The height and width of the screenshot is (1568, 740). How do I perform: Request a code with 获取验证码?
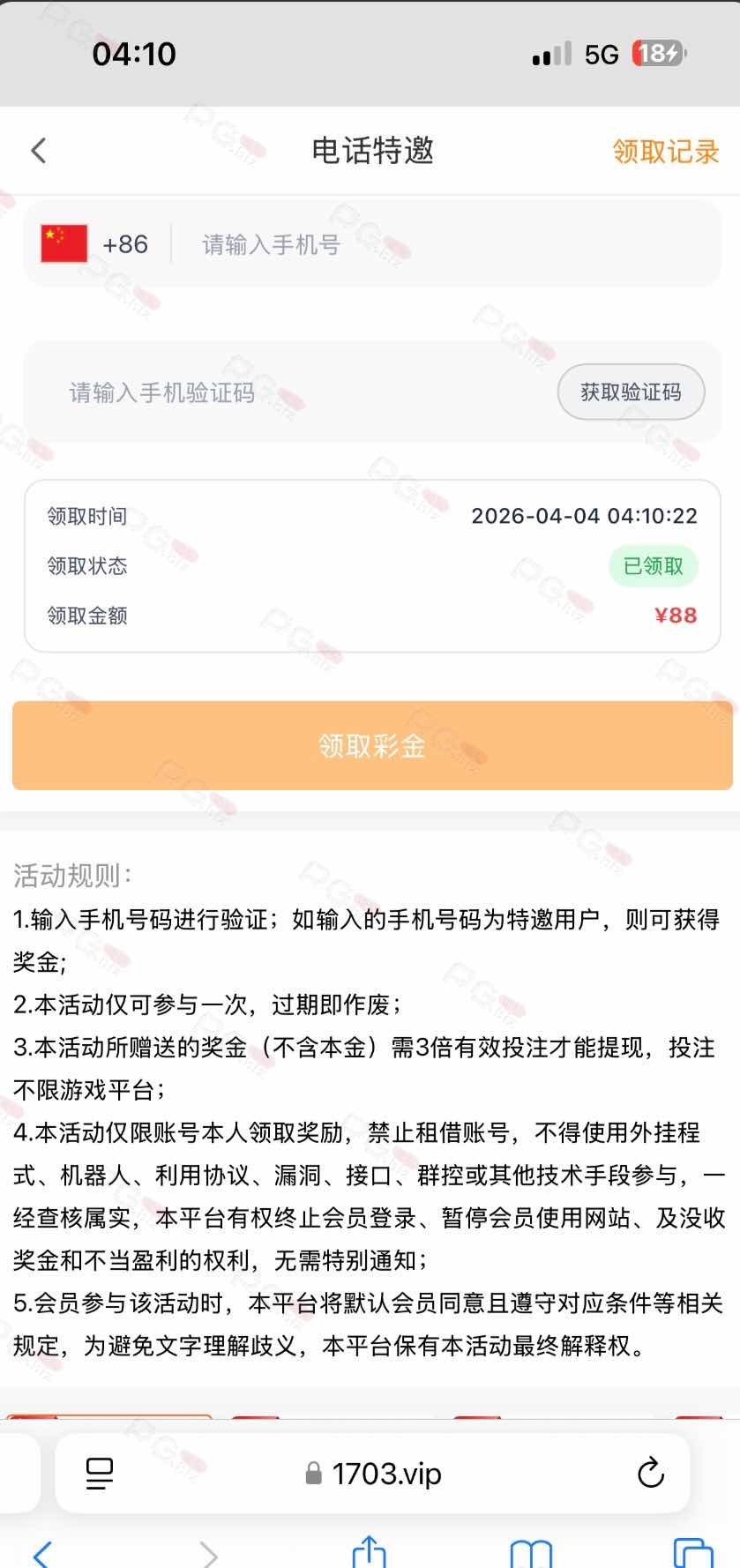point(631,392)
